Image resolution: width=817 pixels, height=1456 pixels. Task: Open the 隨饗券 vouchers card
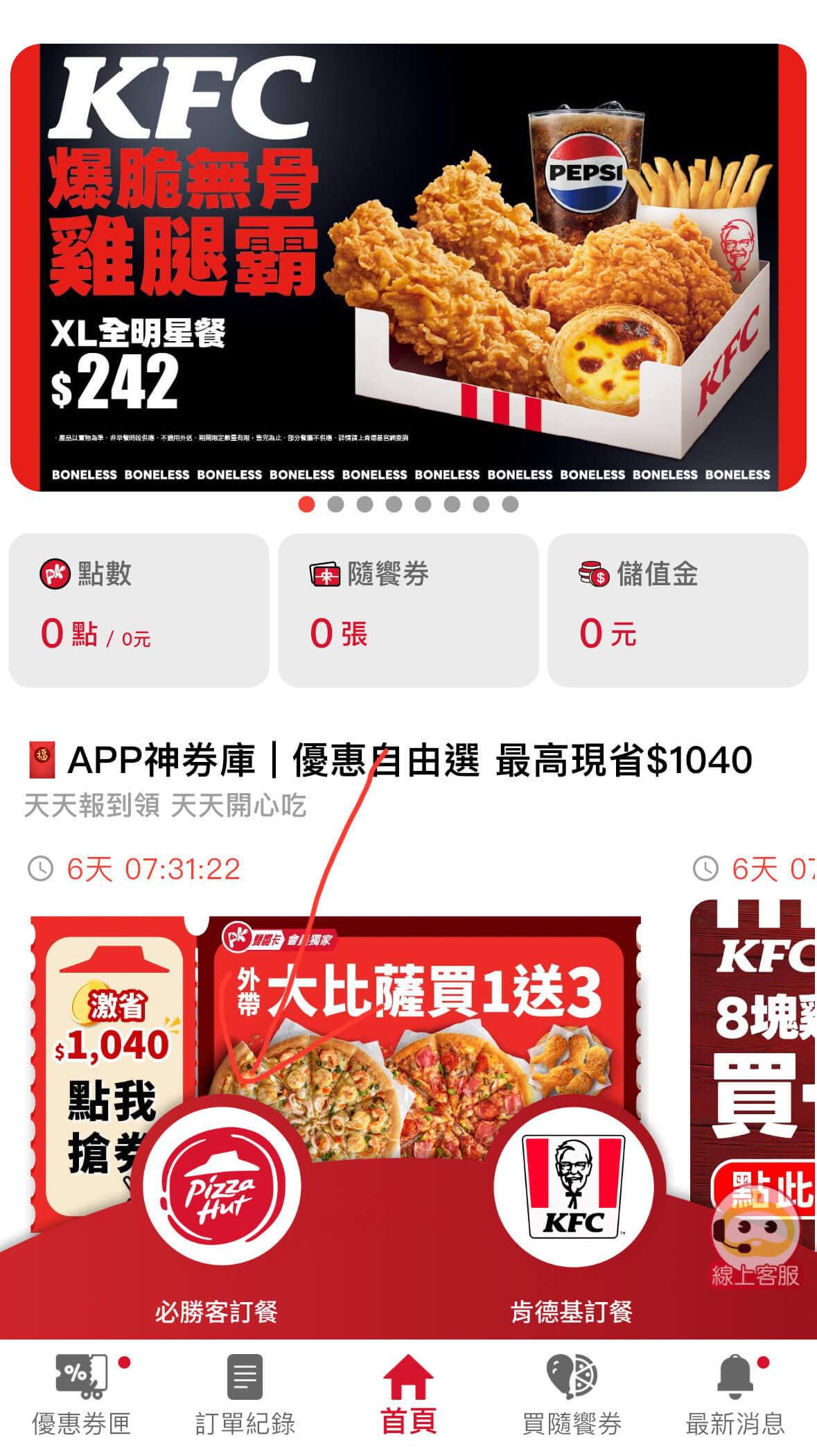pos(408,610)
